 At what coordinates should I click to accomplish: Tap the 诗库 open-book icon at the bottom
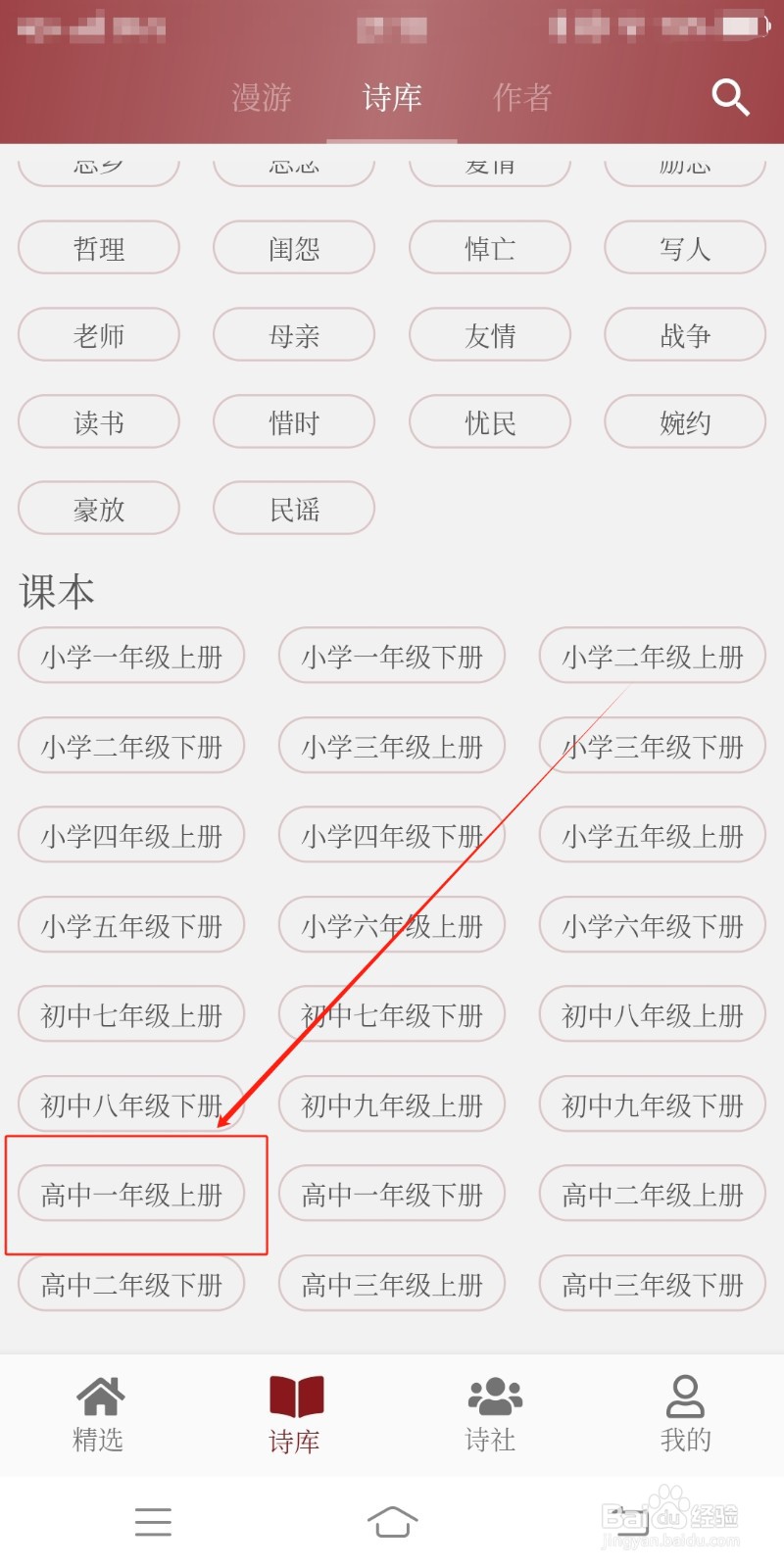(x=294, y=1414)
